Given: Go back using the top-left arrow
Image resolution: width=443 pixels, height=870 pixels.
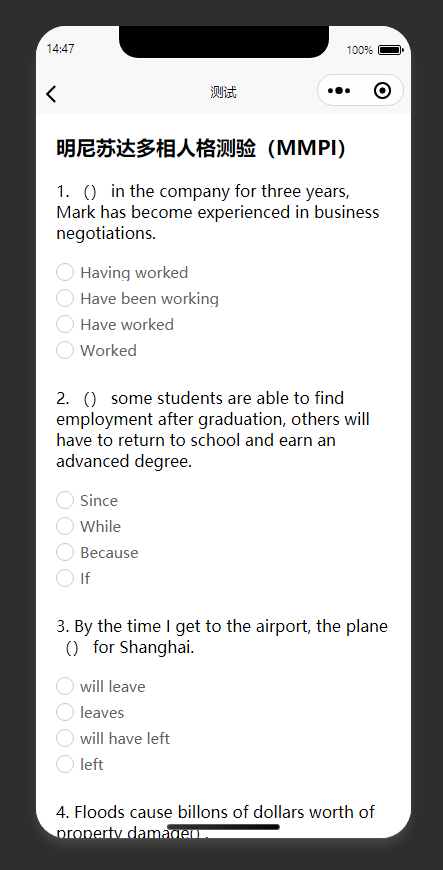Looking at the screenshot, I should 51,93.
